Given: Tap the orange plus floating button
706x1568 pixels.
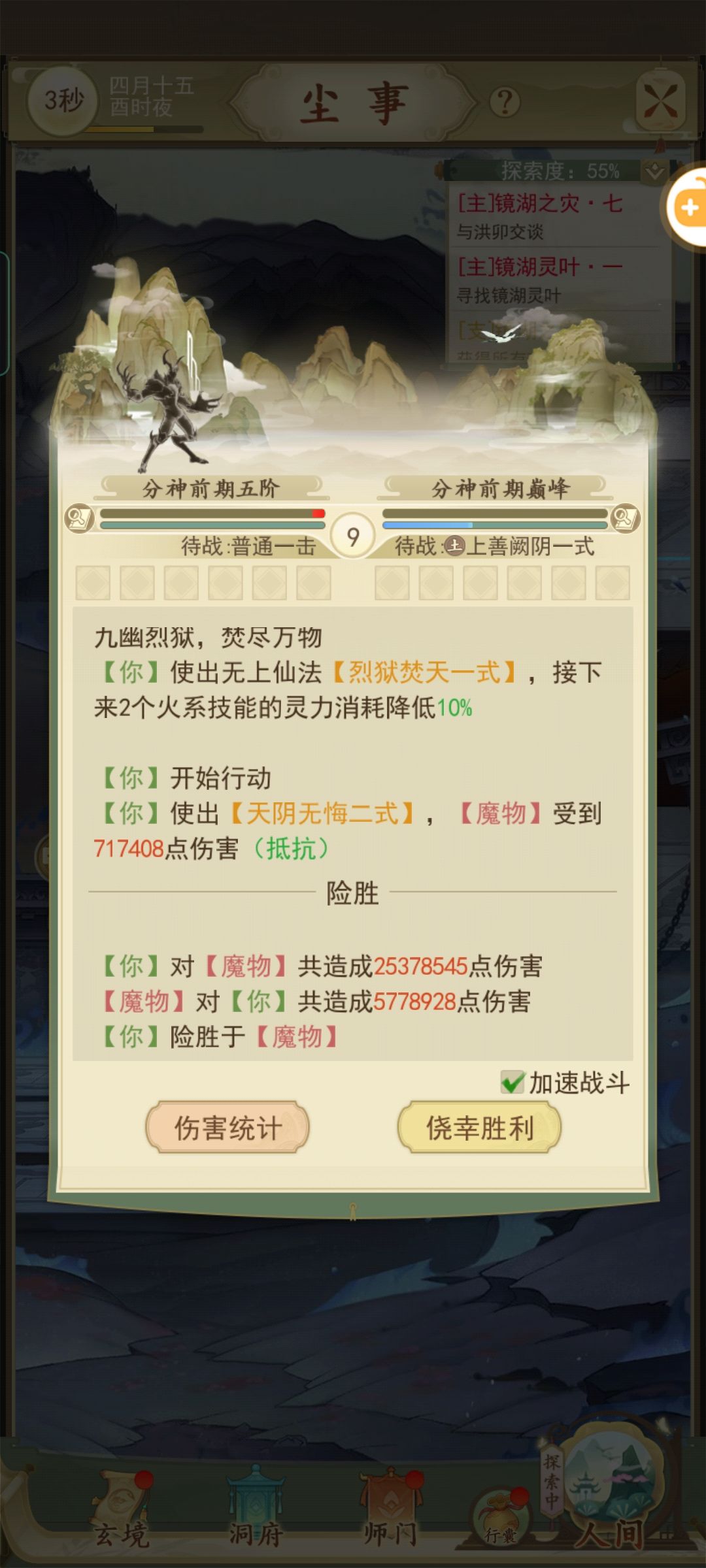Looking at the screenshot, I should pyautogui.click(x=688, y=208).
